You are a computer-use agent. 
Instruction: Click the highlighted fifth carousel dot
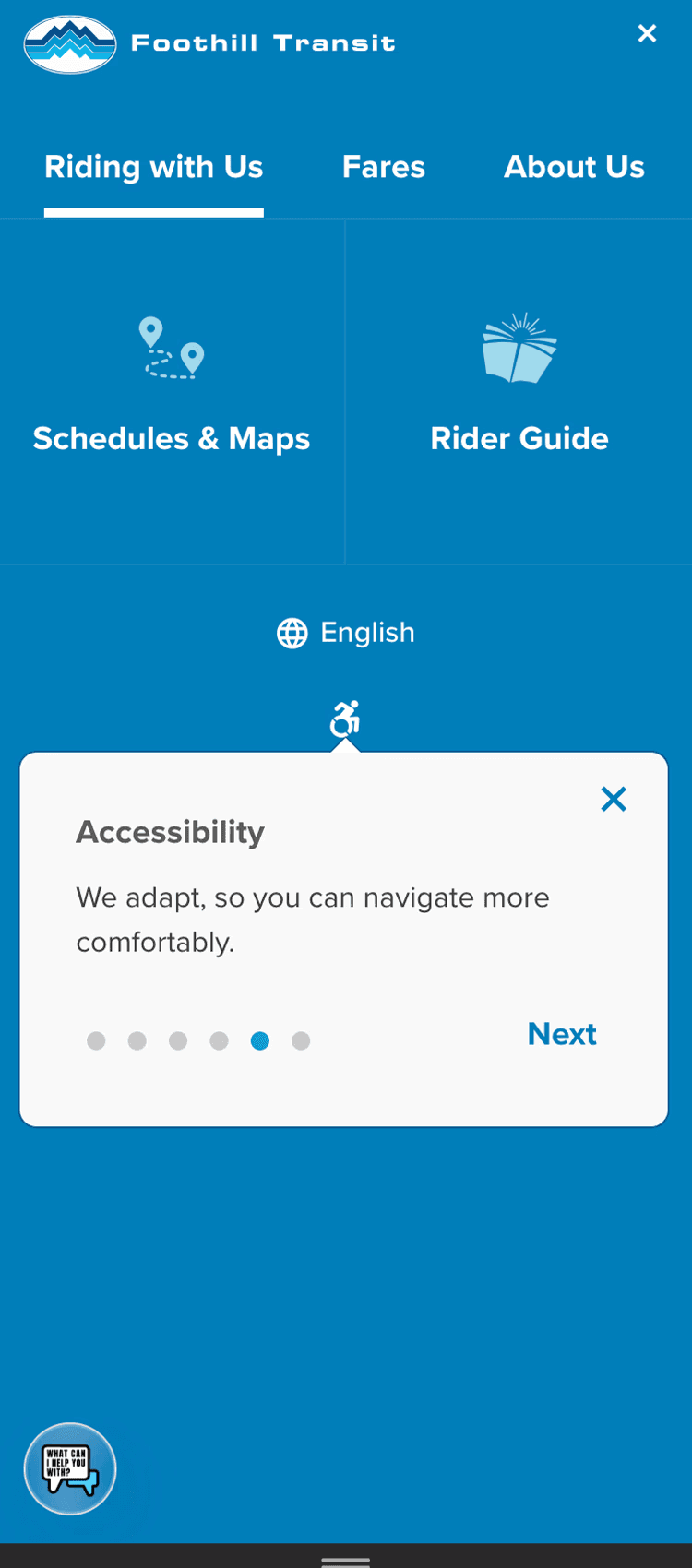point(259,1040)
